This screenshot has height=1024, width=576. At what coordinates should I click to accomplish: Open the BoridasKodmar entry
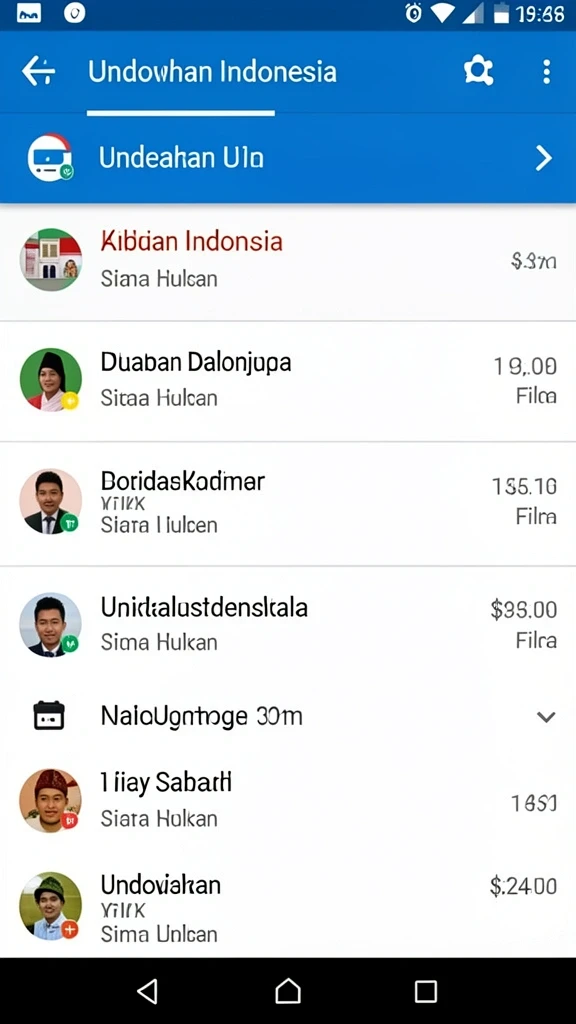click(288, 503)
